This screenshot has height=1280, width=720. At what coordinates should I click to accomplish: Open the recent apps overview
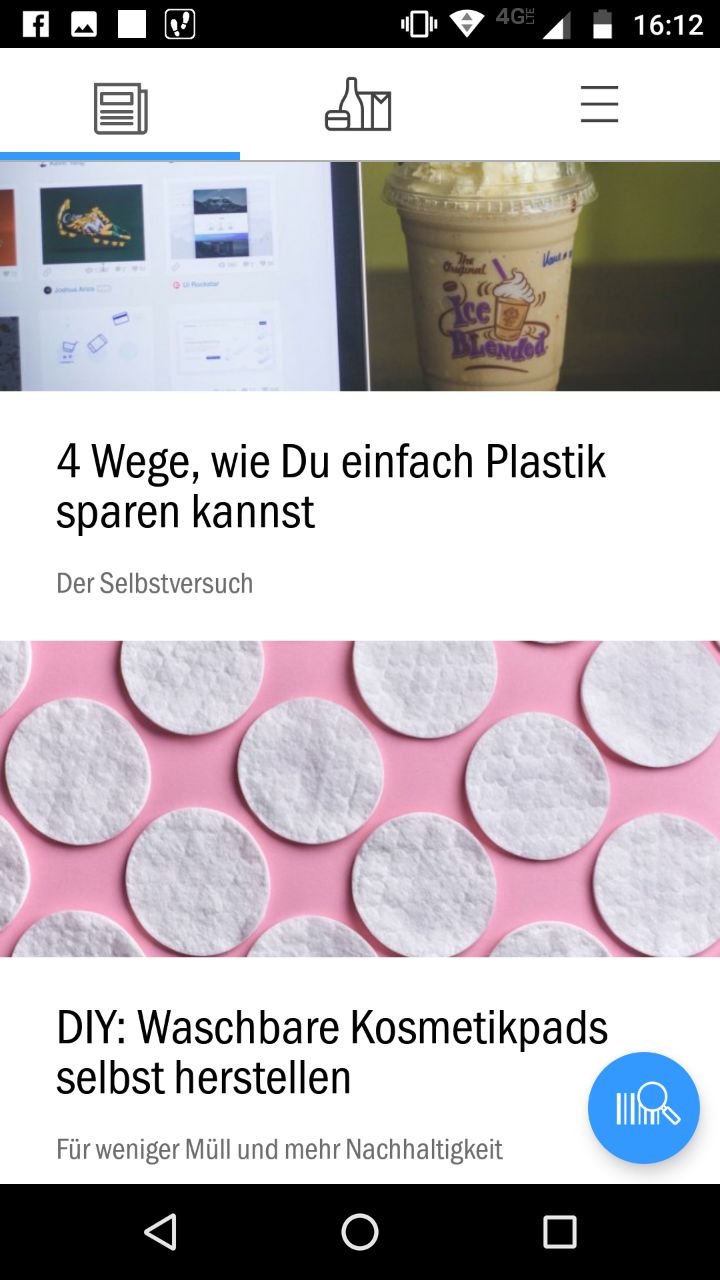(560, 1232)
